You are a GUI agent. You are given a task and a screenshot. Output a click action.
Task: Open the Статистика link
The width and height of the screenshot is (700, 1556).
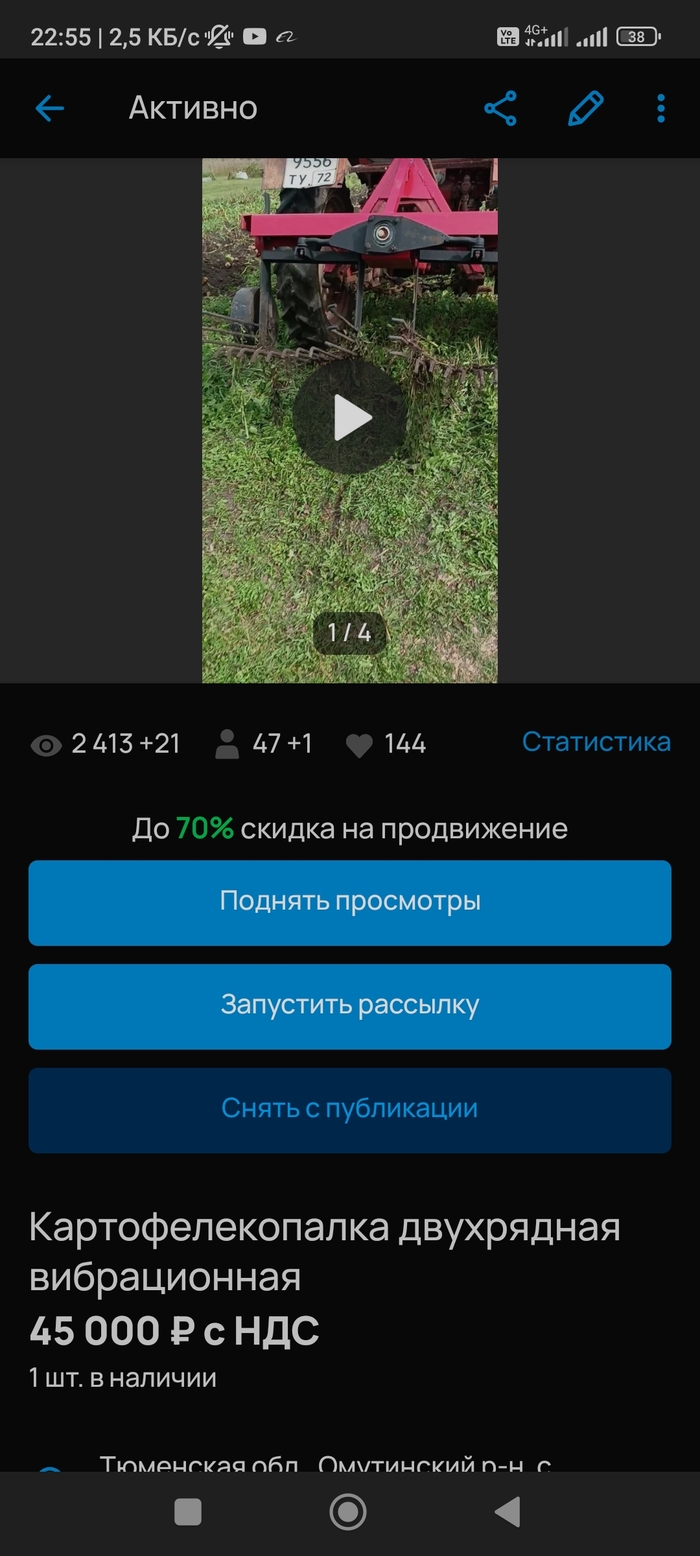(x=596, y=742)
